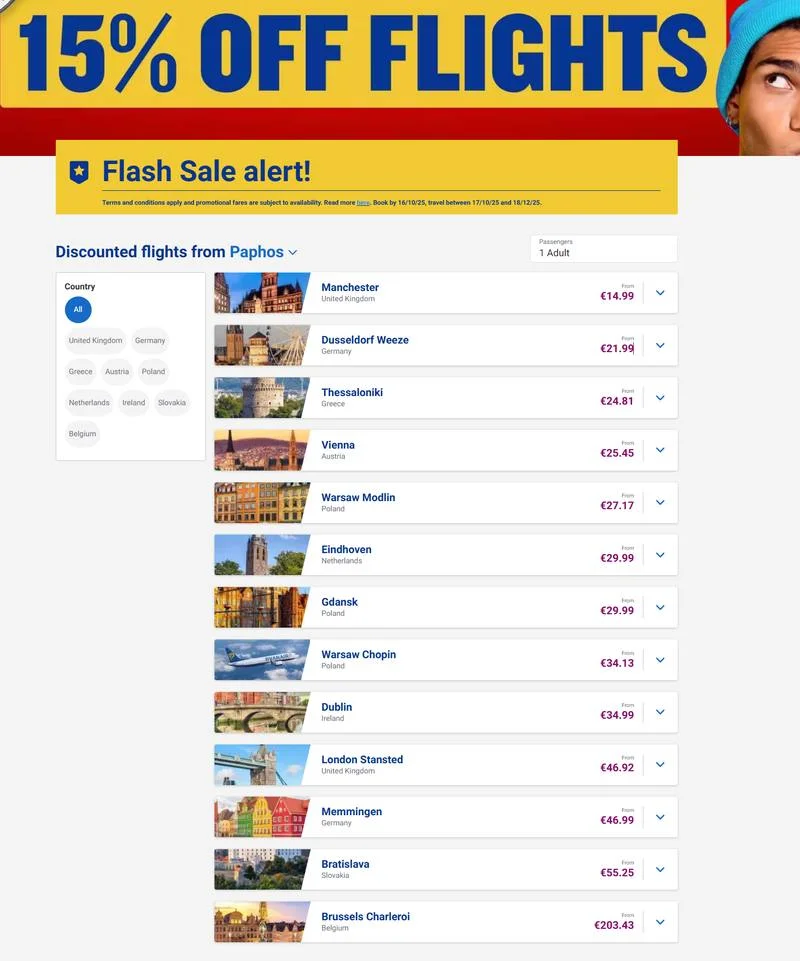
Task: Filter flights by Ireland
Action: click(x=134, y=403)
